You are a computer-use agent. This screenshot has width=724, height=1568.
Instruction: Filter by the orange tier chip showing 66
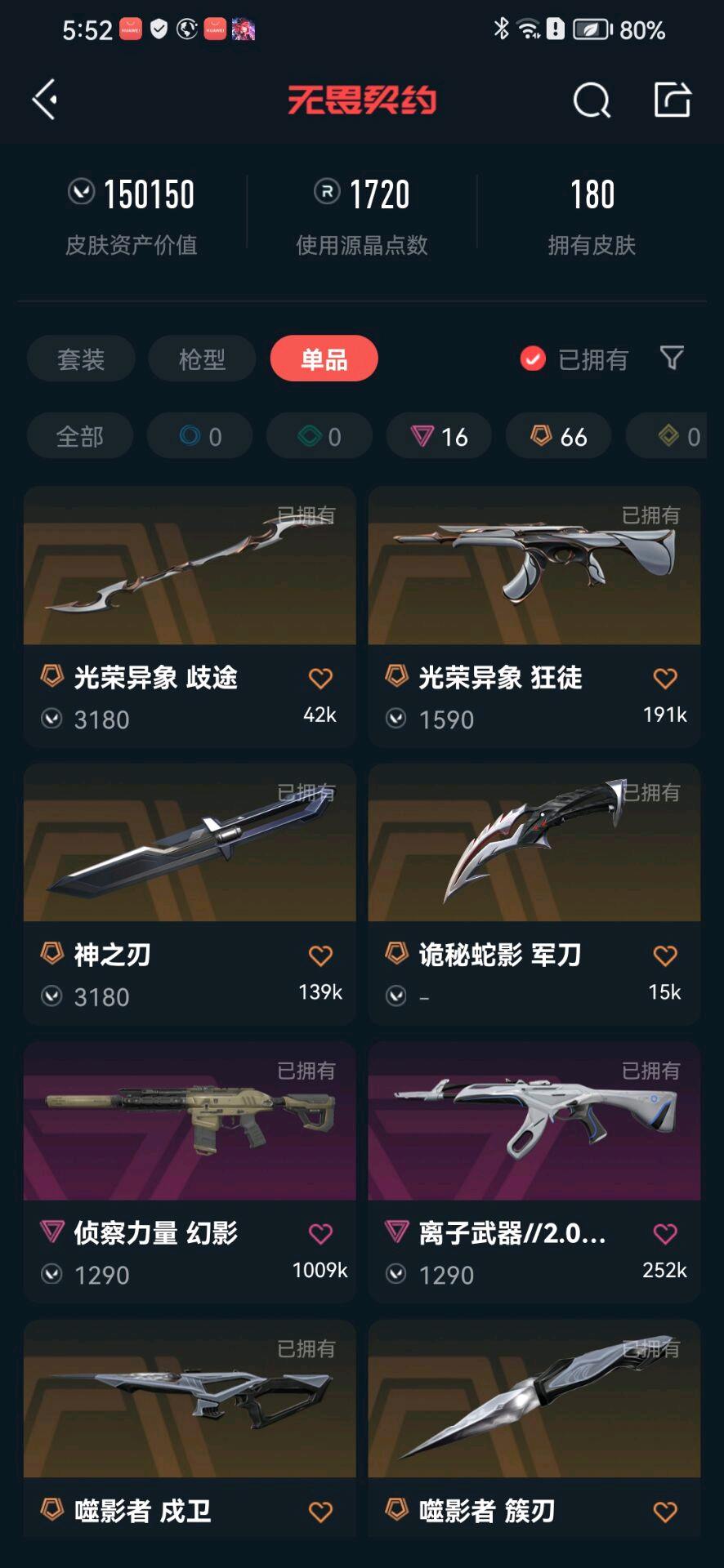click(x=559, y=436)
